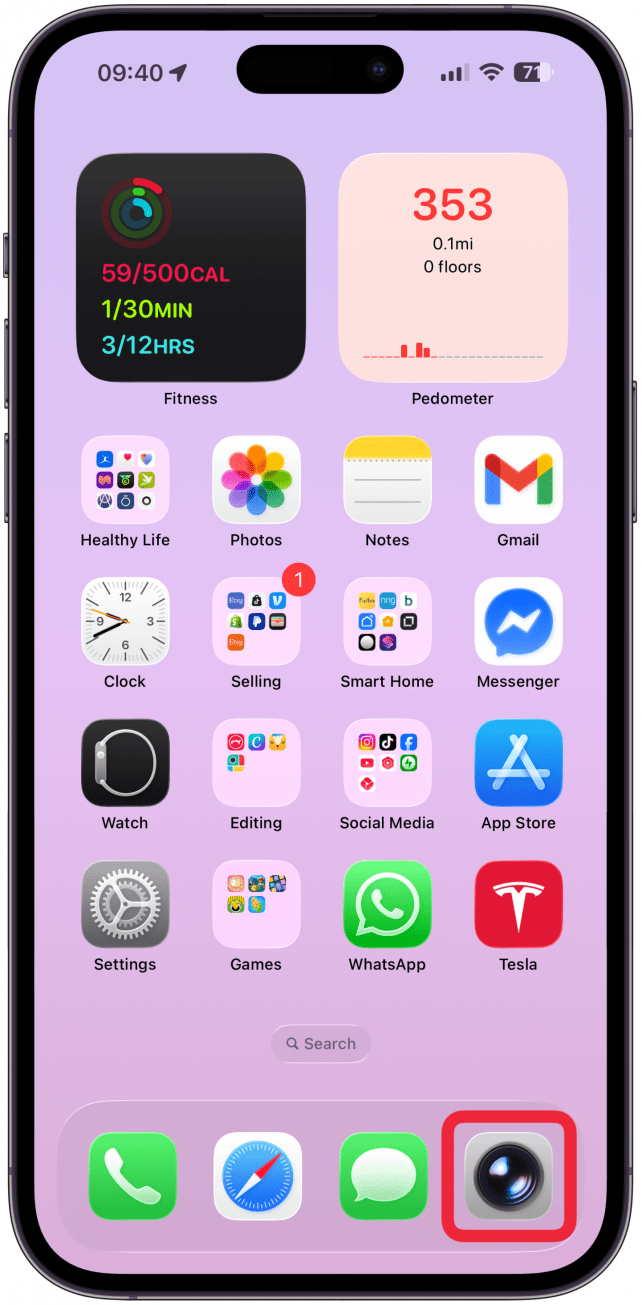
Task: Launch the Photos app
Action: point(256,479)
